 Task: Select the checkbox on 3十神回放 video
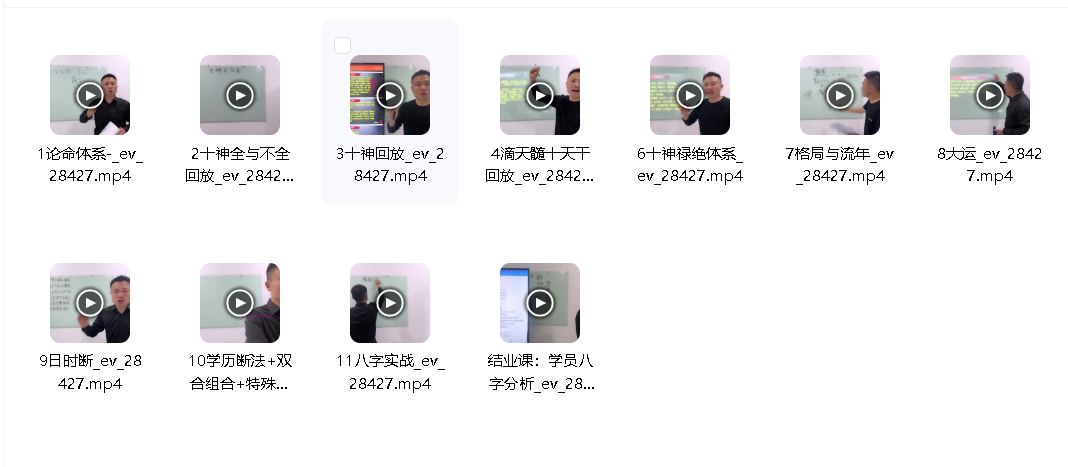(x=342, y=45)
